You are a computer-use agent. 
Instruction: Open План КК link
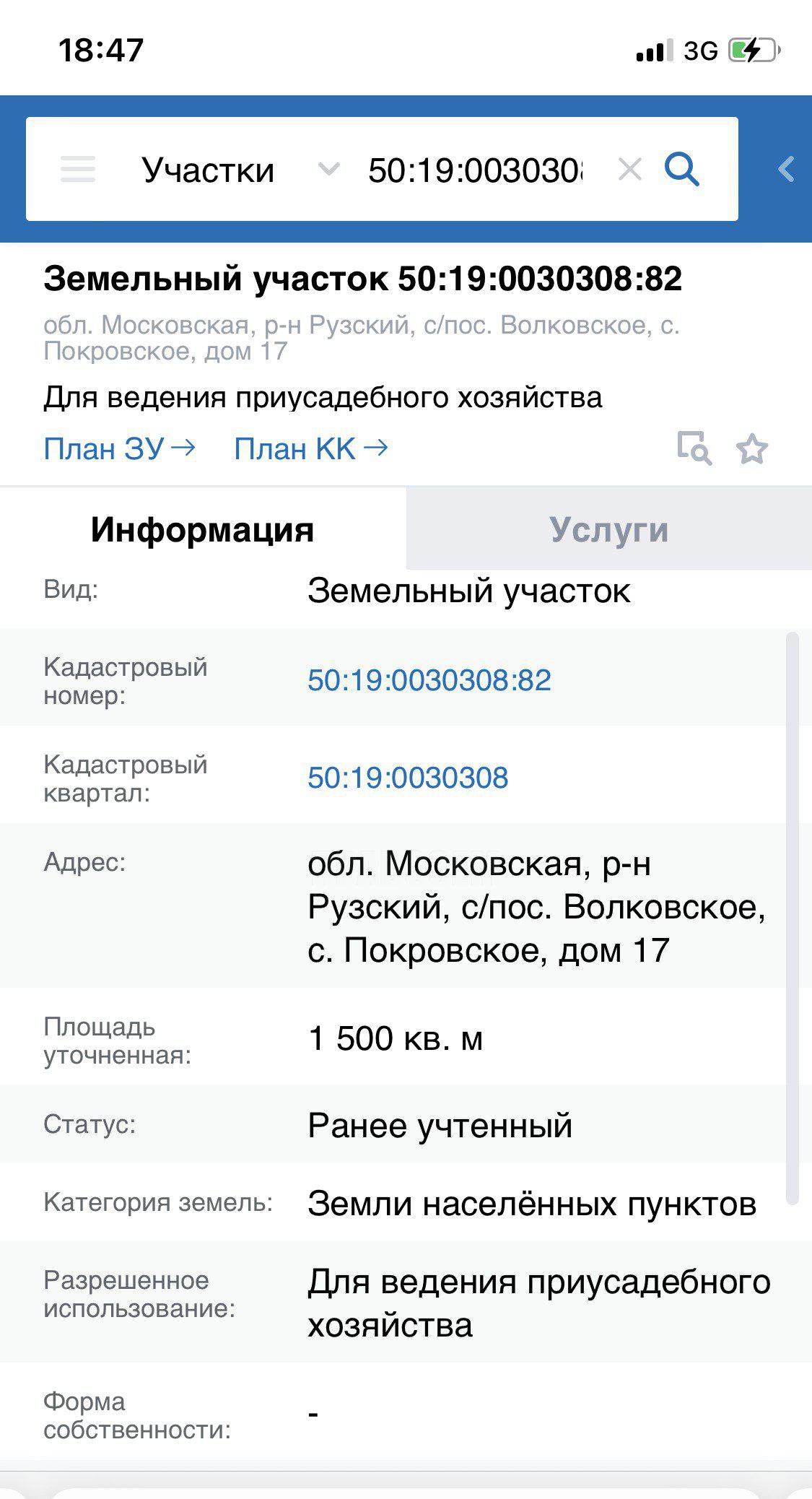pos(310,449)
